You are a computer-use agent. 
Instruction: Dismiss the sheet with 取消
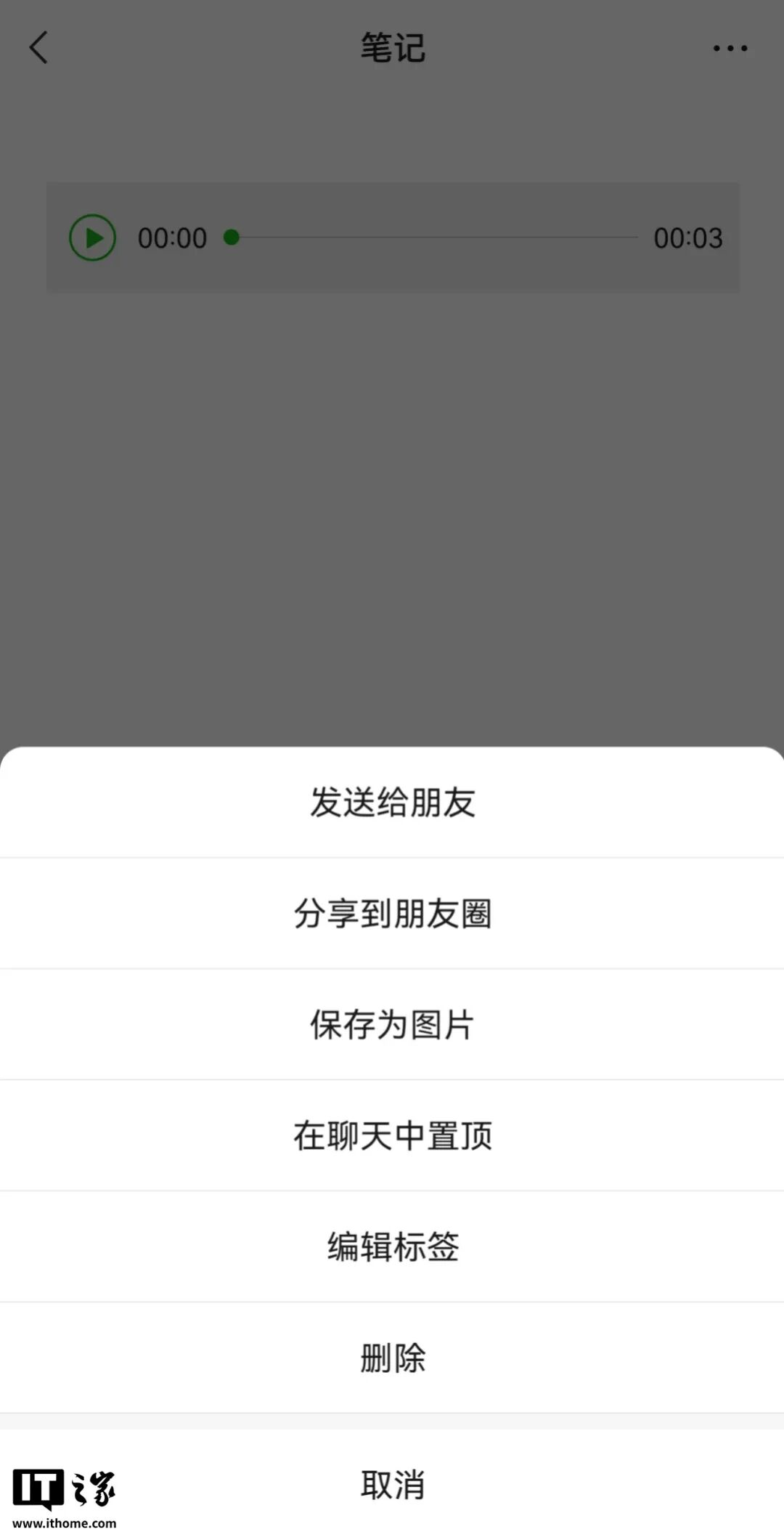(392, 1484)
